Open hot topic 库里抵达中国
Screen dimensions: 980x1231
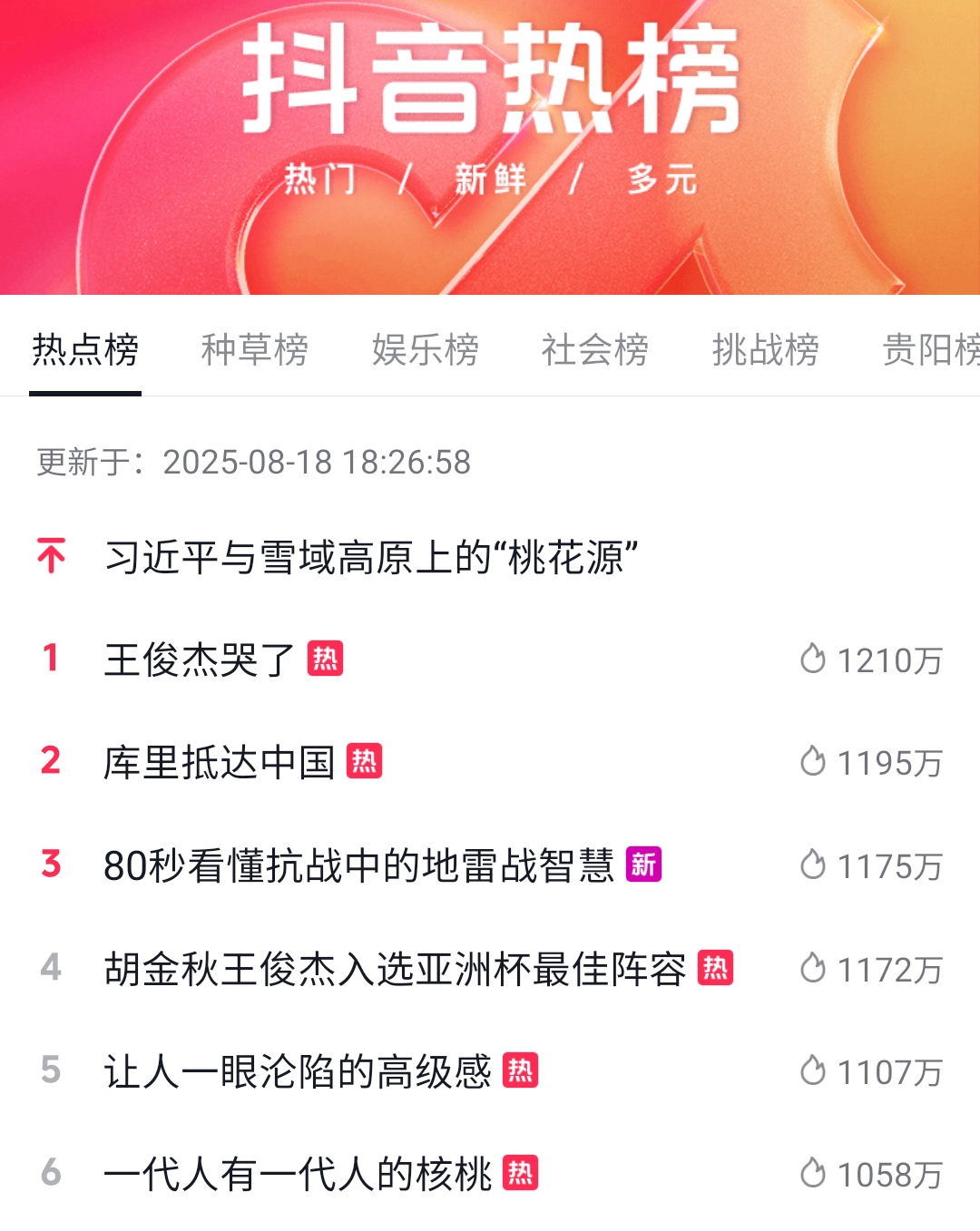click(220, 762)
